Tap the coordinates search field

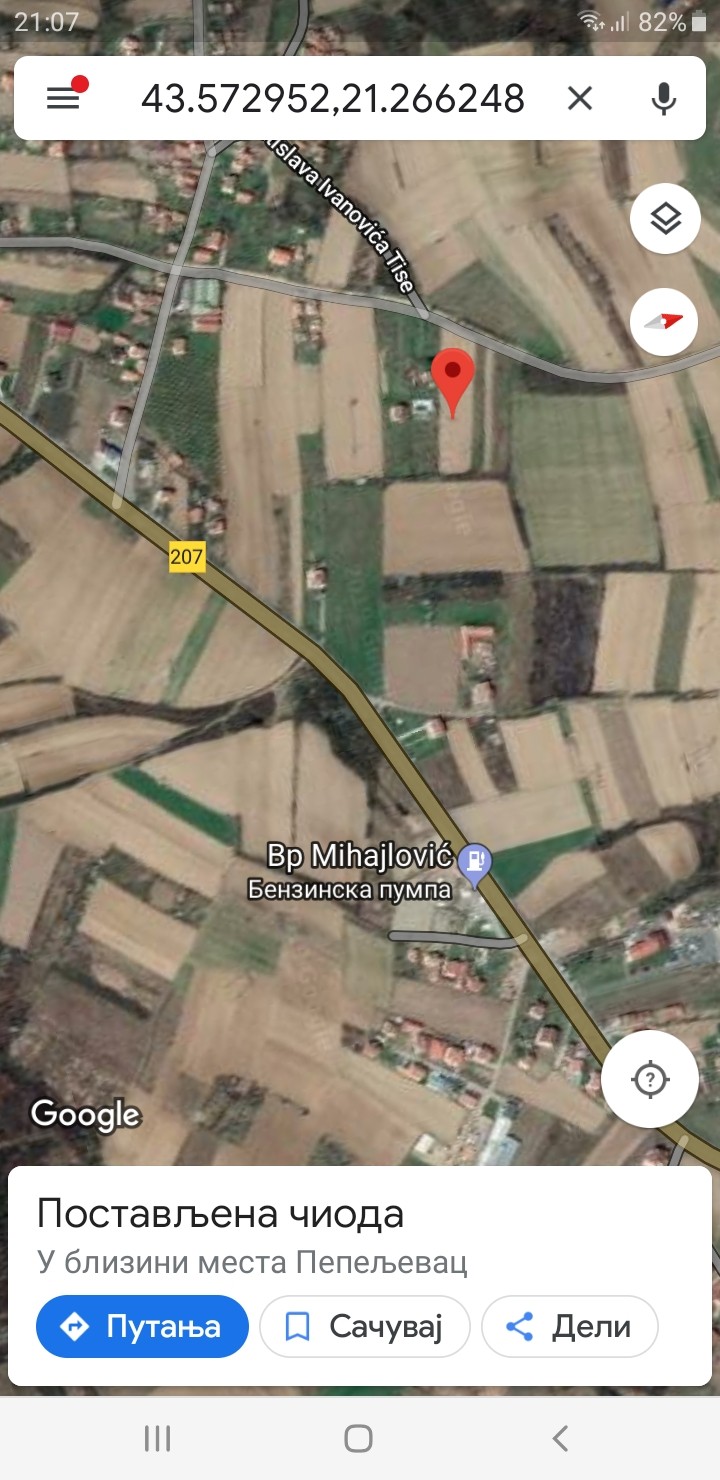coord(332,98)
